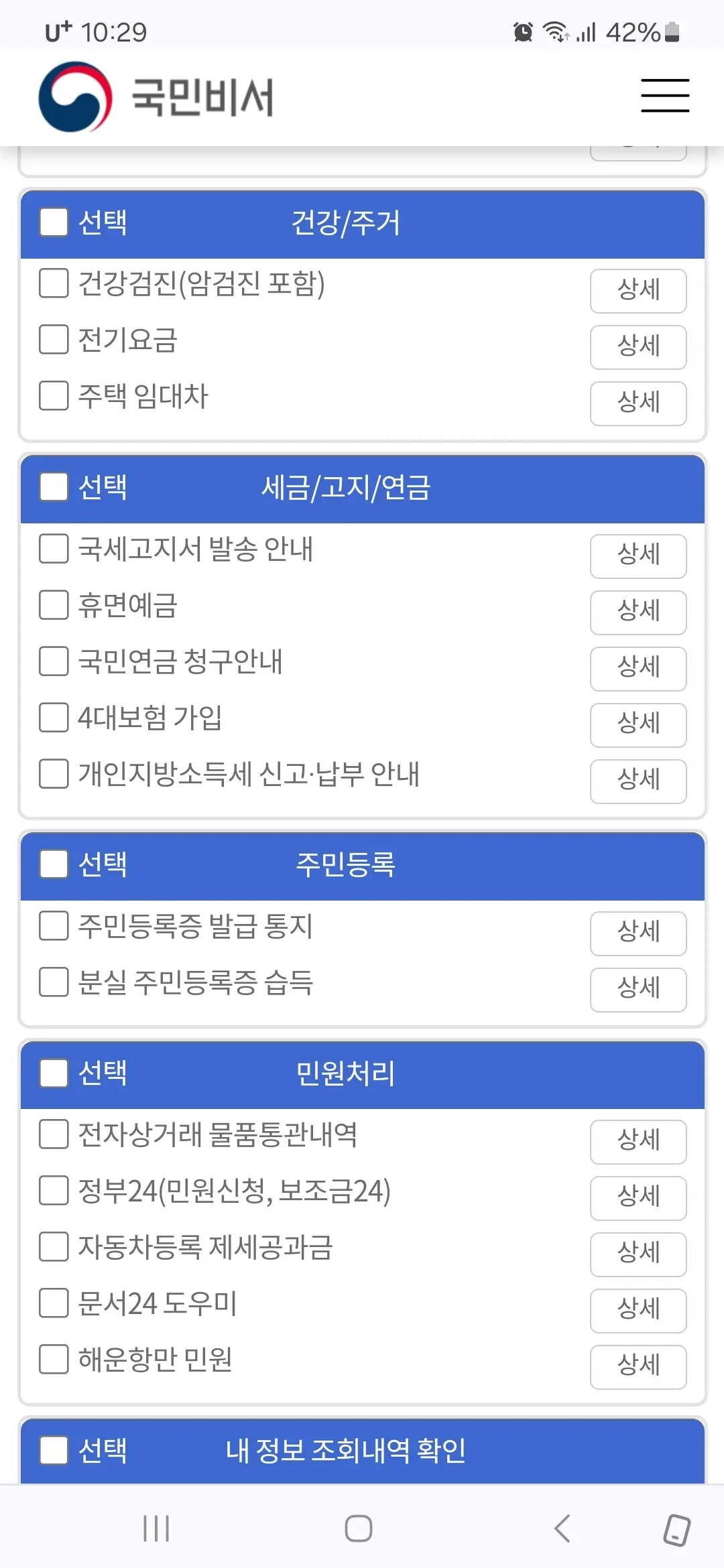Select all items in 민원처리 section
724x1568 pixels.
54,1074
